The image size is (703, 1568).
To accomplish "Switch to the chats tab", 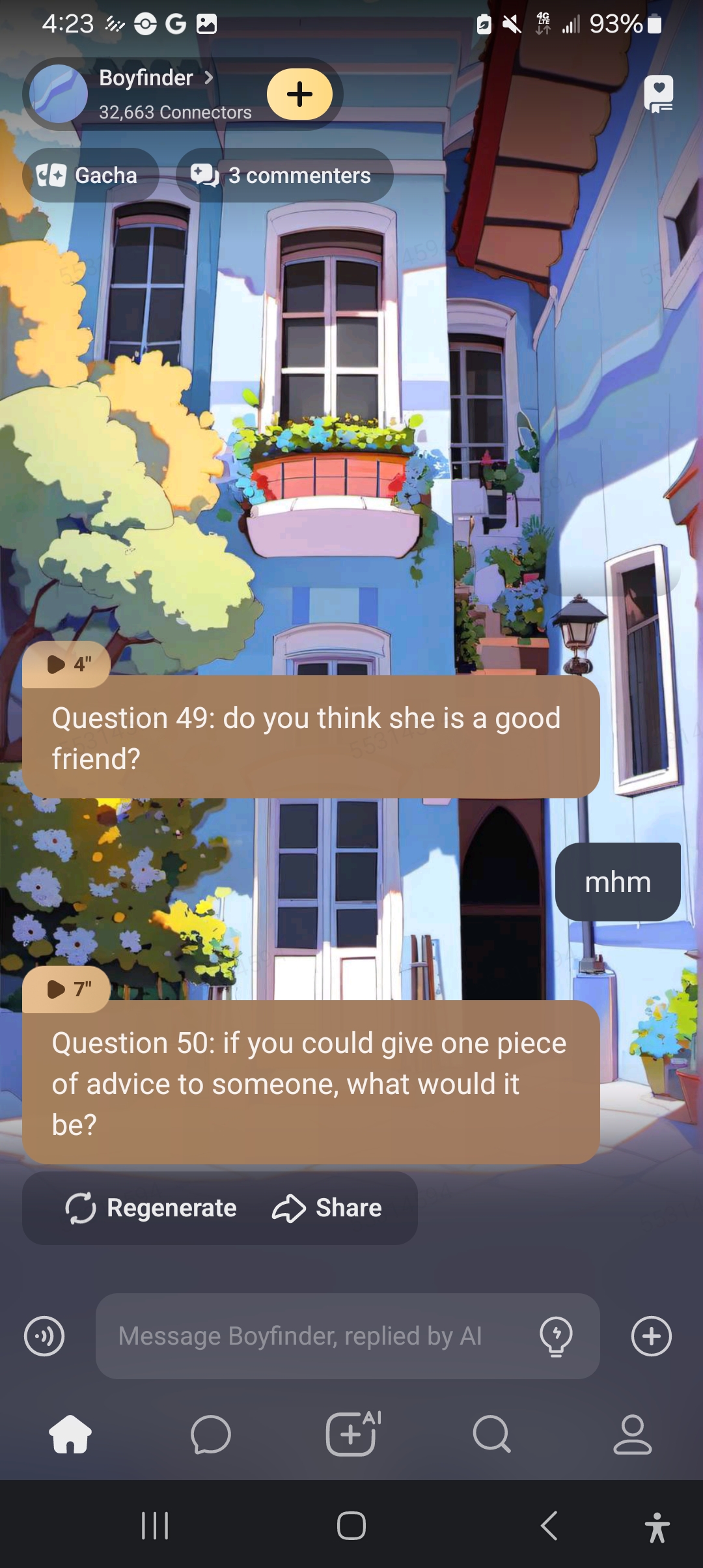I will [x=211, y=1435].
